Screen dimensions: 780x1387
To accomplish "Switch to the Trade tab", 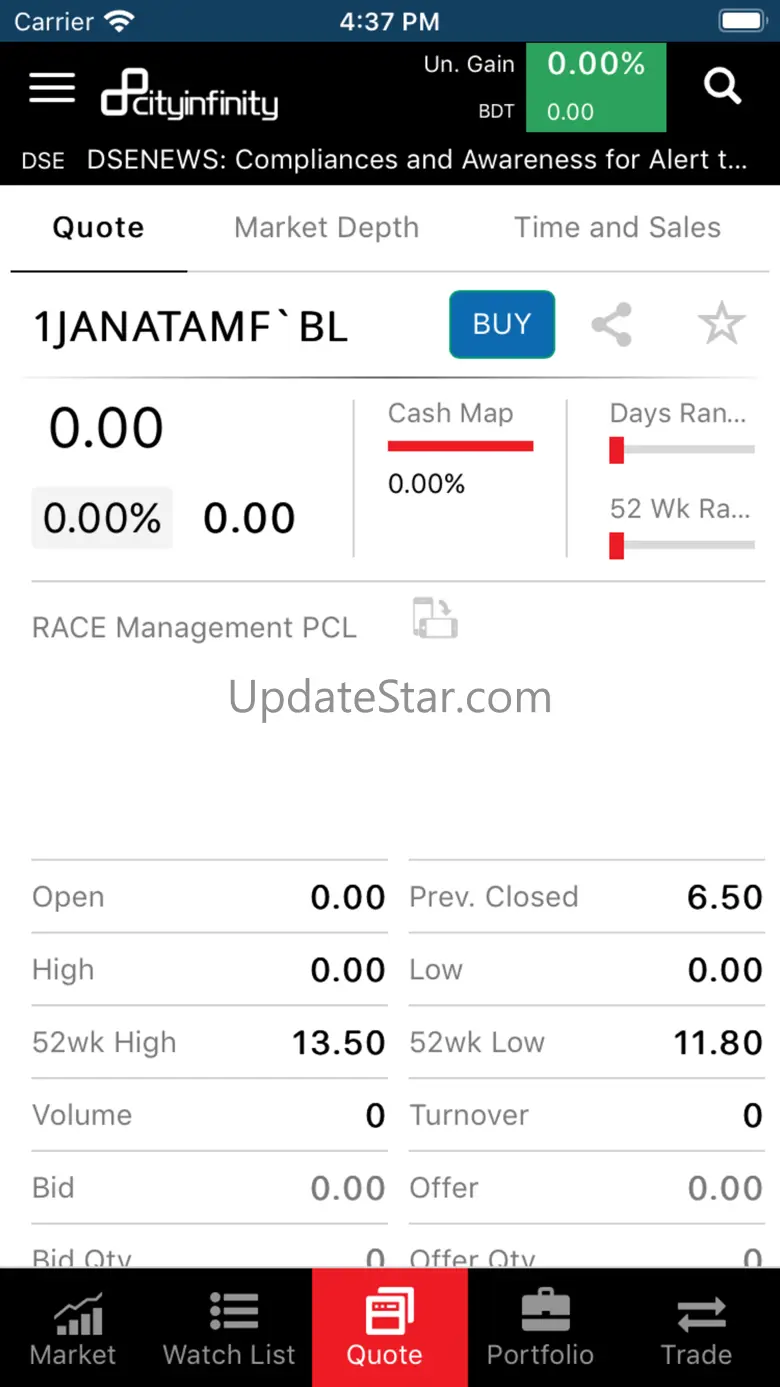I will 696,1328.
